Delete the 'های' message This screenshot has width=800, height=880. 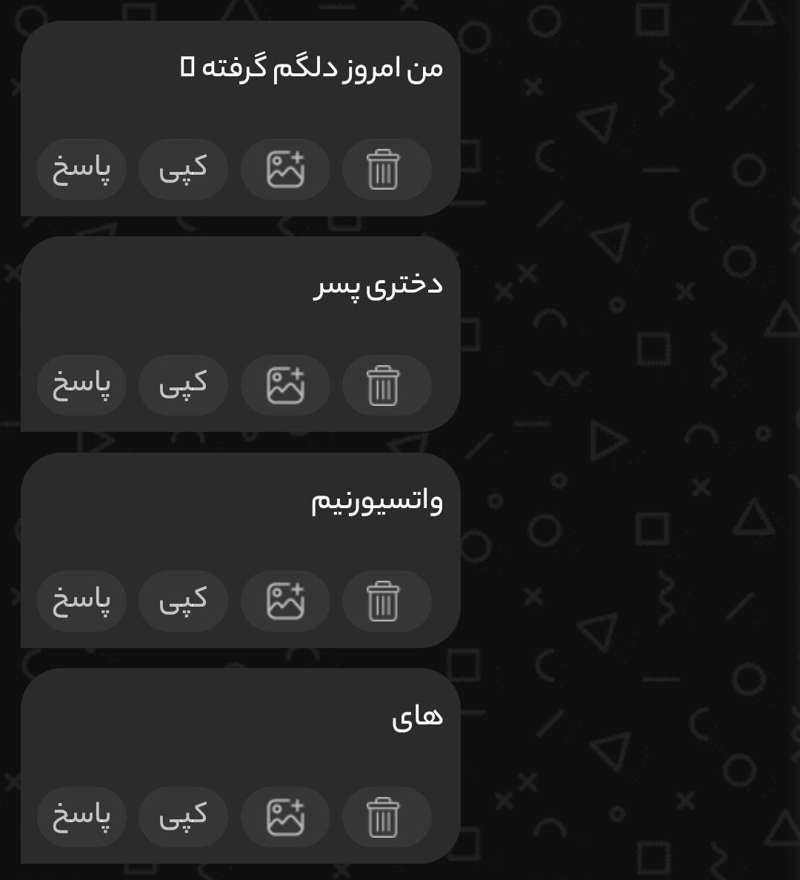point(384,817)
